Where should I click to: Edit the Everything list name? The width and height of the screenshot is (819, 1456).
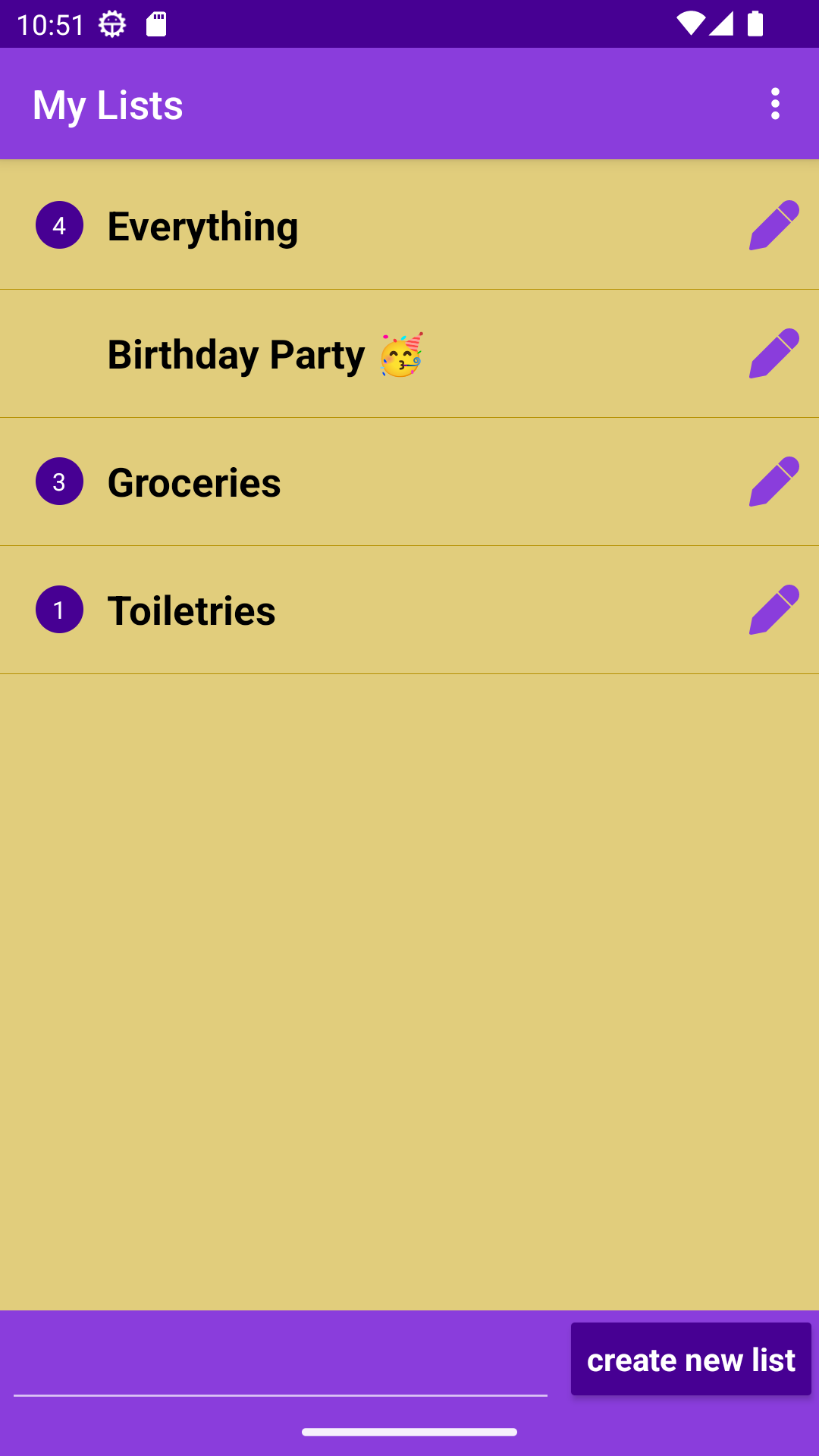[x=773, y=225]
